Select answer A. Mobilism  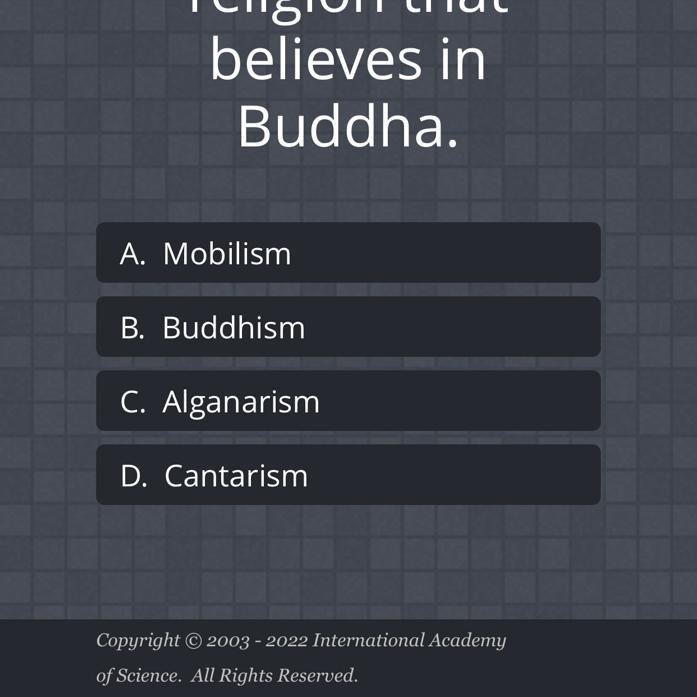(348, 253)
